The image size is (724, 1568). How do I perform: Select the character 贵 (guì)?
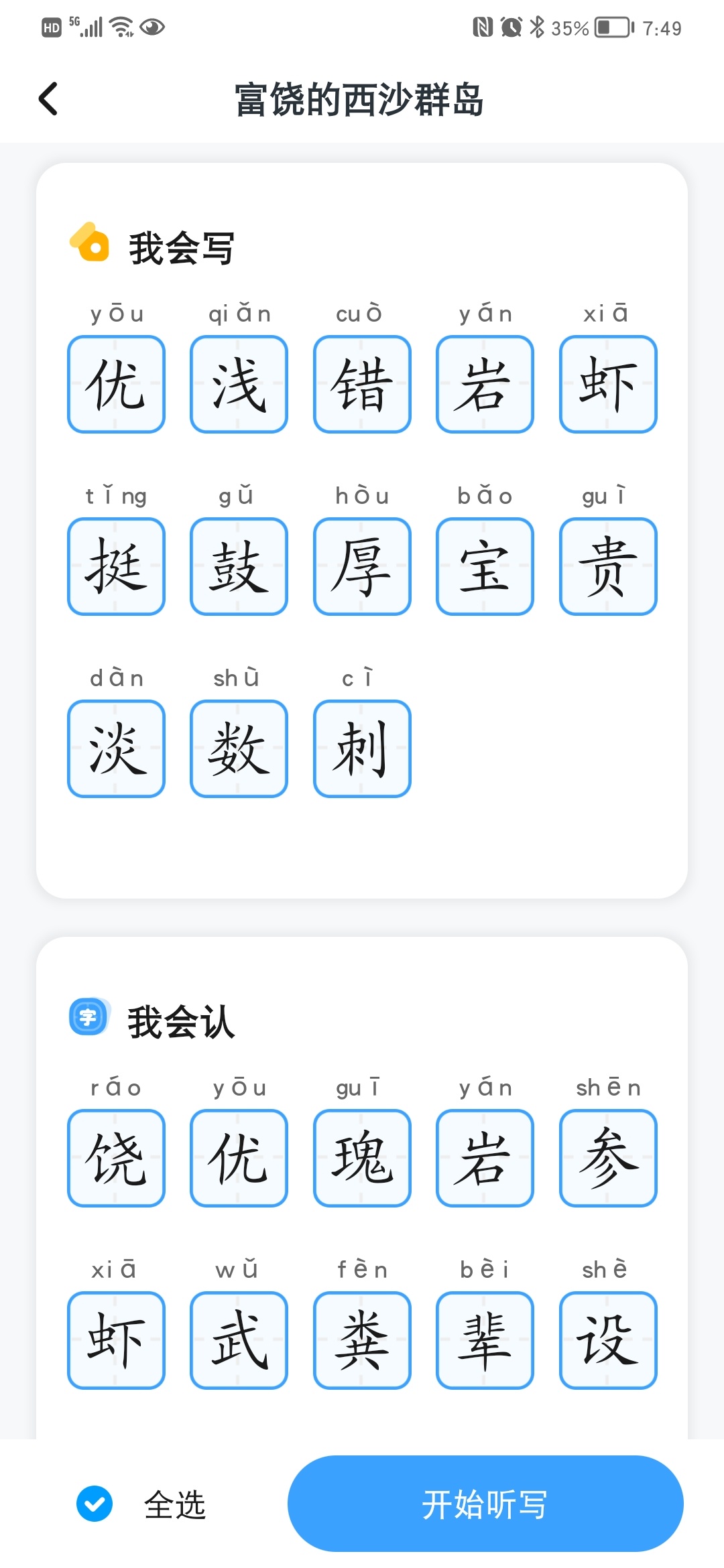tap(608, 566)
